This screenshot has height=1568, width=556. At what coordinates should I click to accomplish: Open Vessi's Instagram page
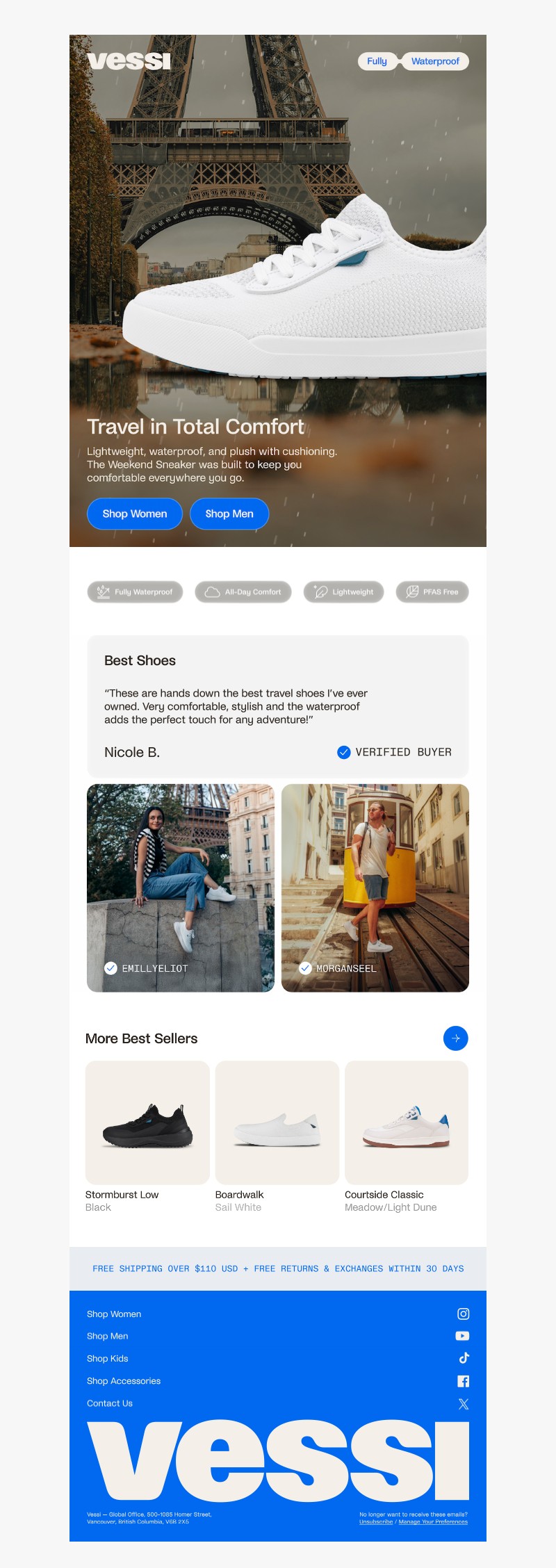pyautogui.click(x=463, y=1314)
